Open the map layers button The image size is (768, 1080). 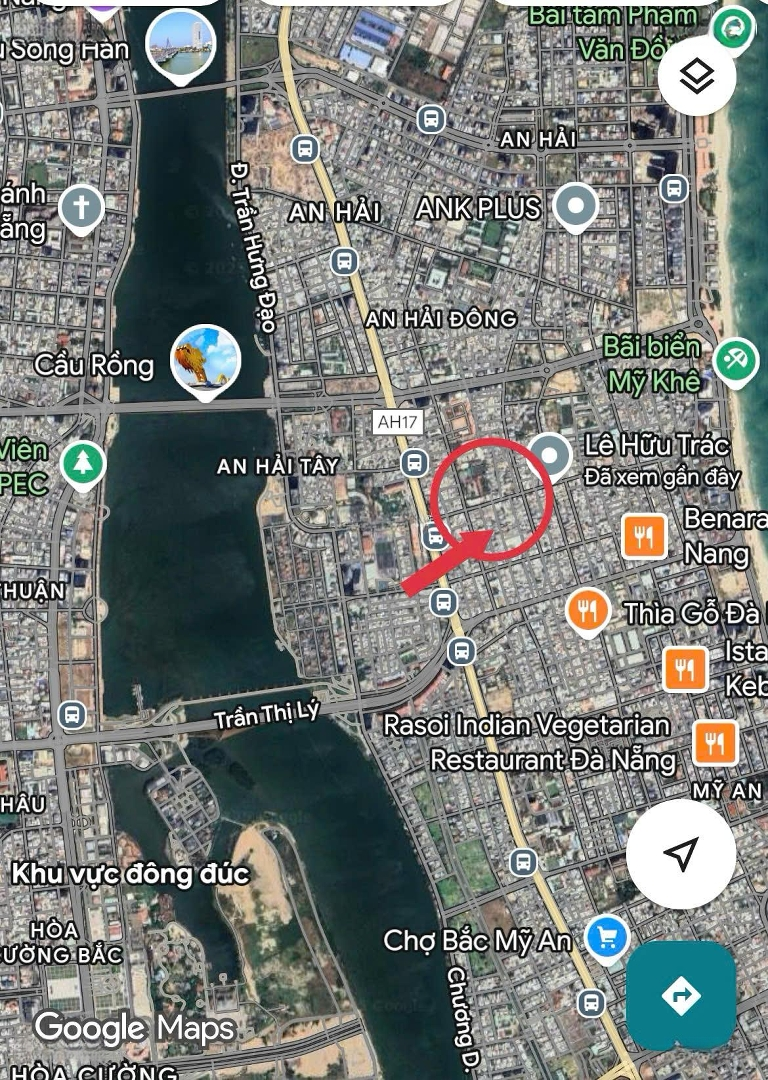pos(697,77)
